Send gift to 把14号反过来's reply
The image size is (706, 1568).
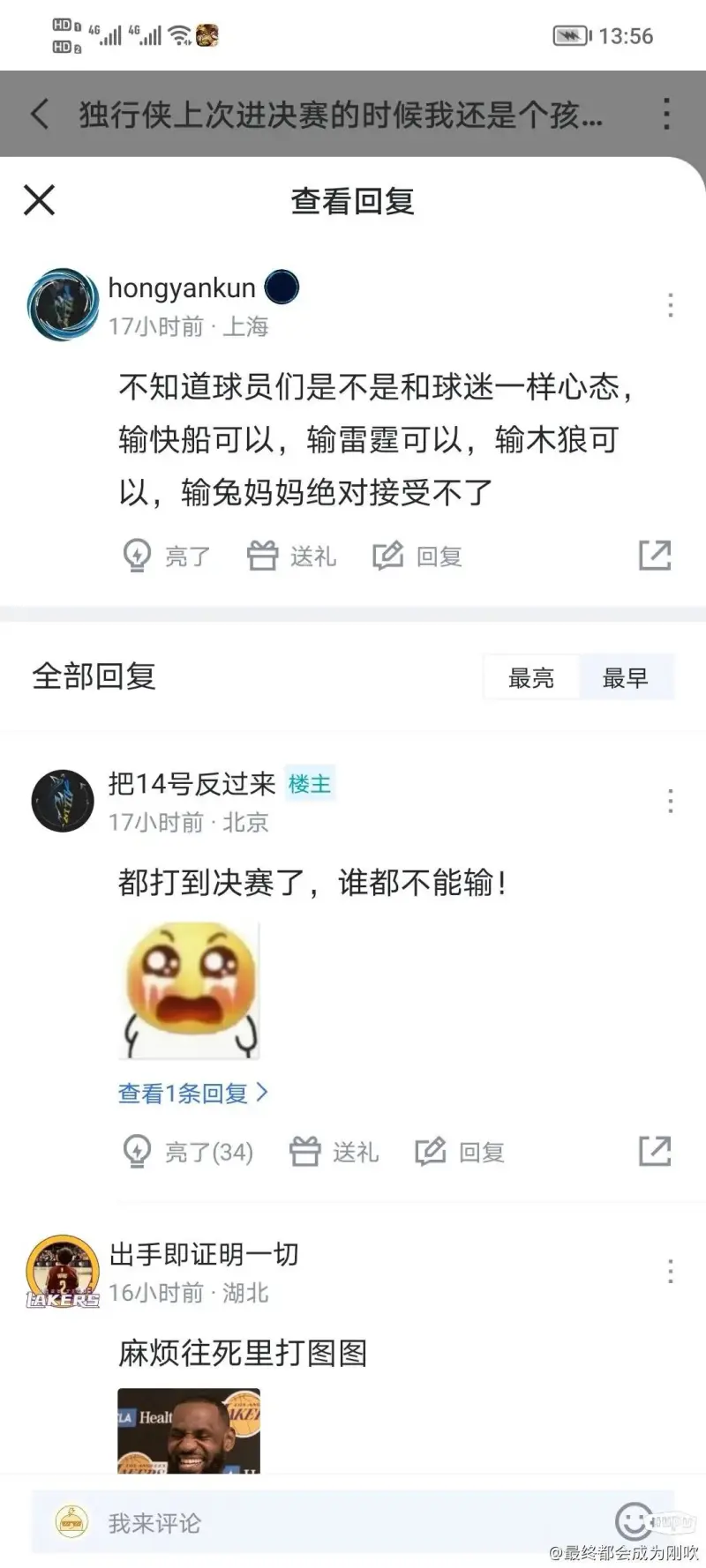click(x=334, y=1151)
